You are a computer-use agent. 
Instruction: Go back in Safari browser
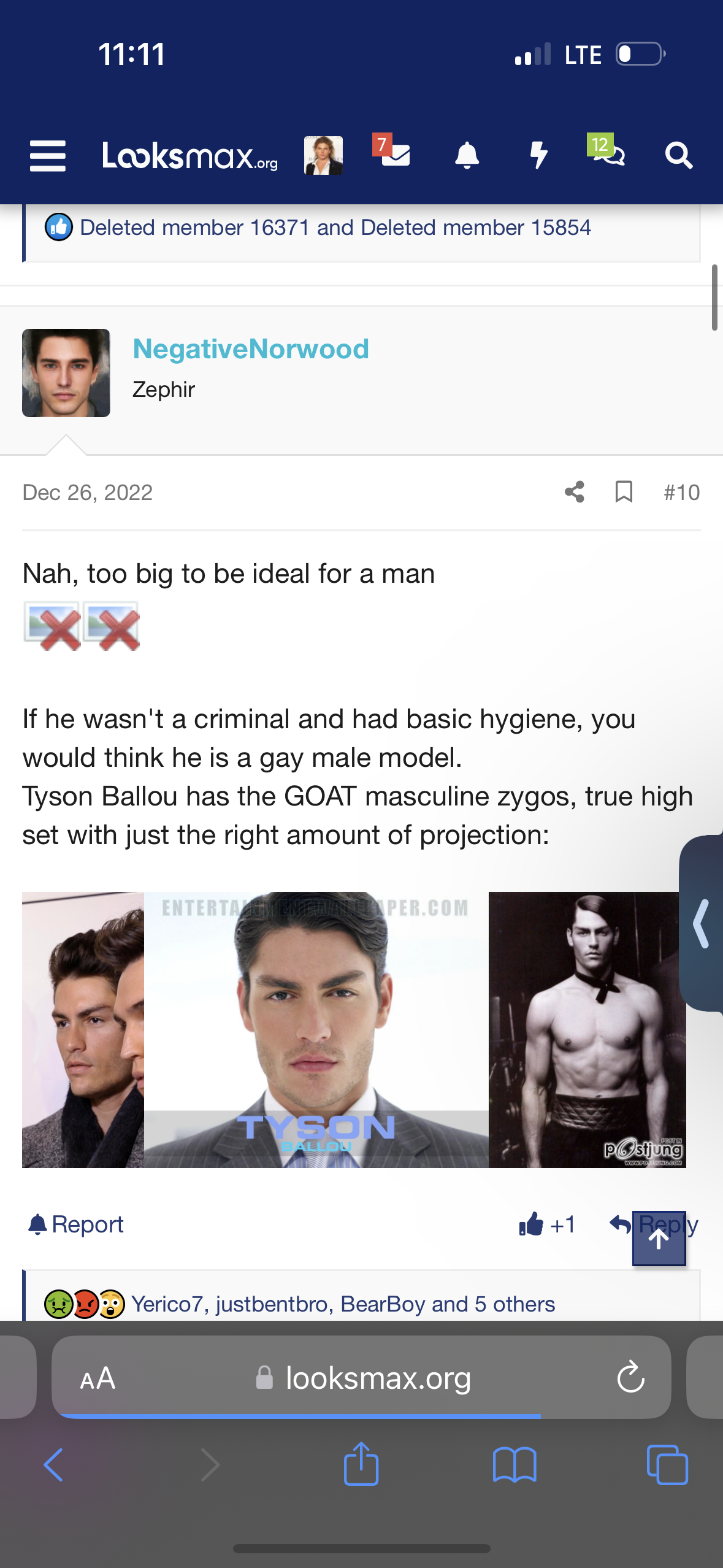pos(53,1465)
